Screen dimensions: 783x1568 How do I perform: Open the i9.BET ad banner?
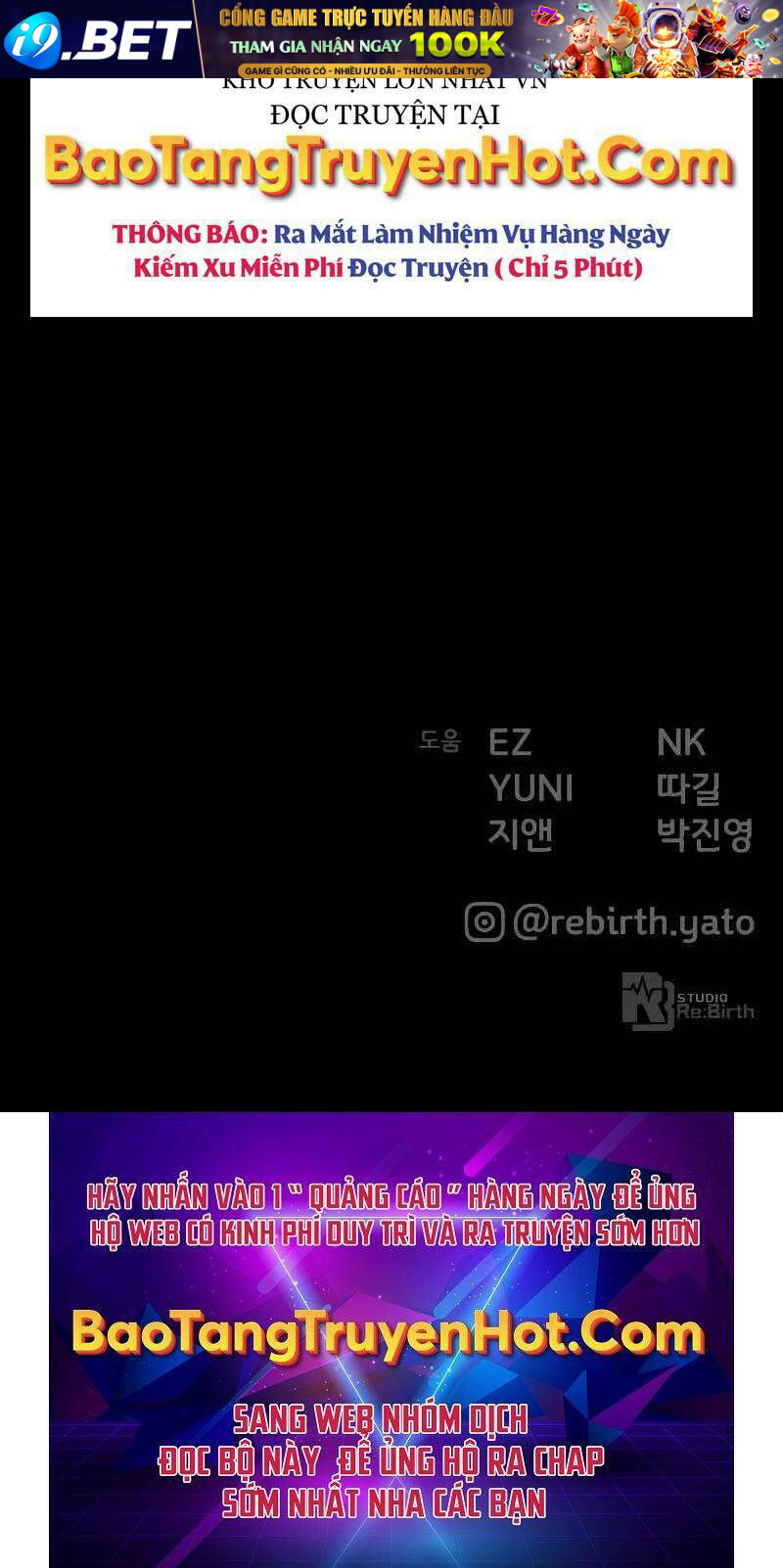coord(391,39)
